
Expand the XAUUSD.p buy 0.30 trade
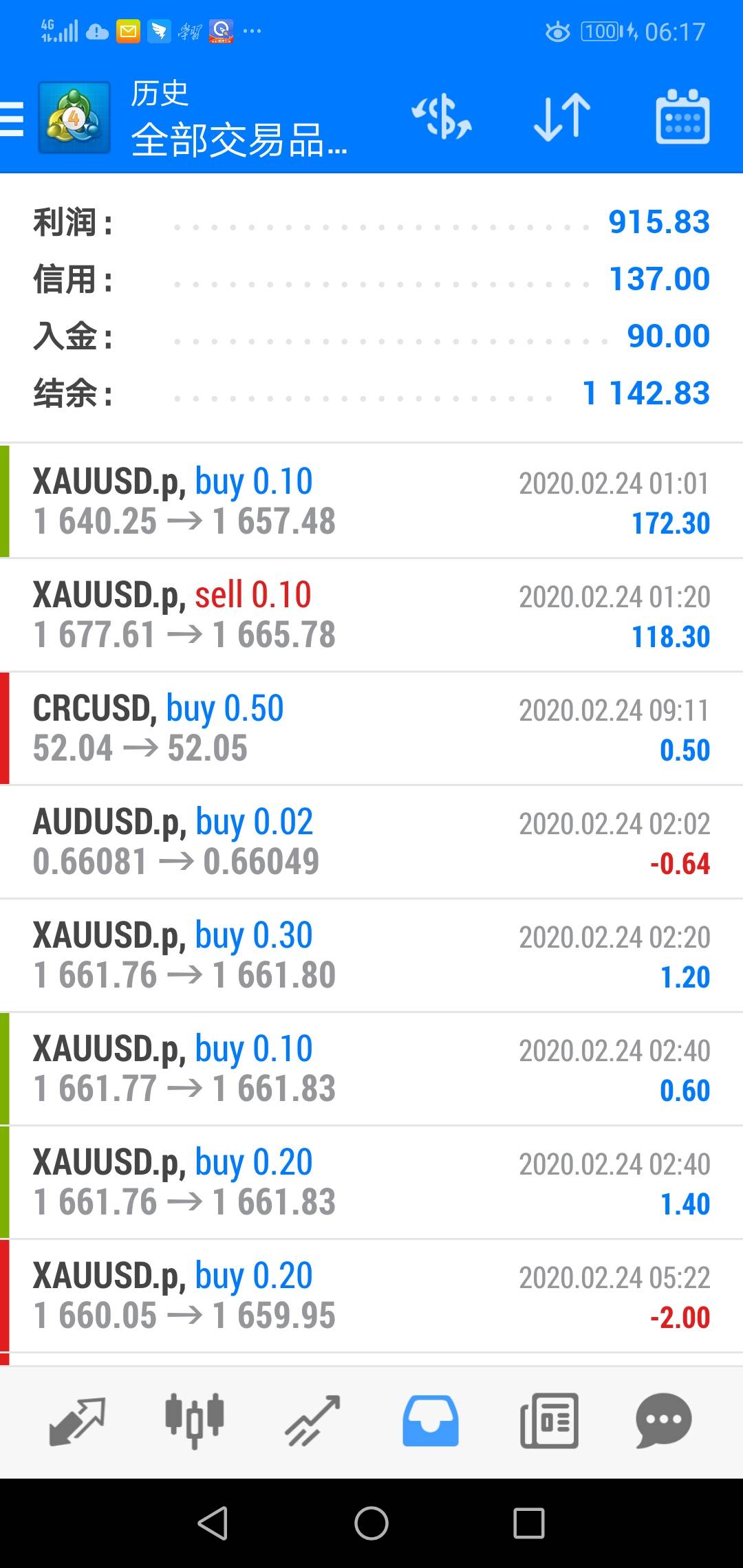[x=371, y=955]
